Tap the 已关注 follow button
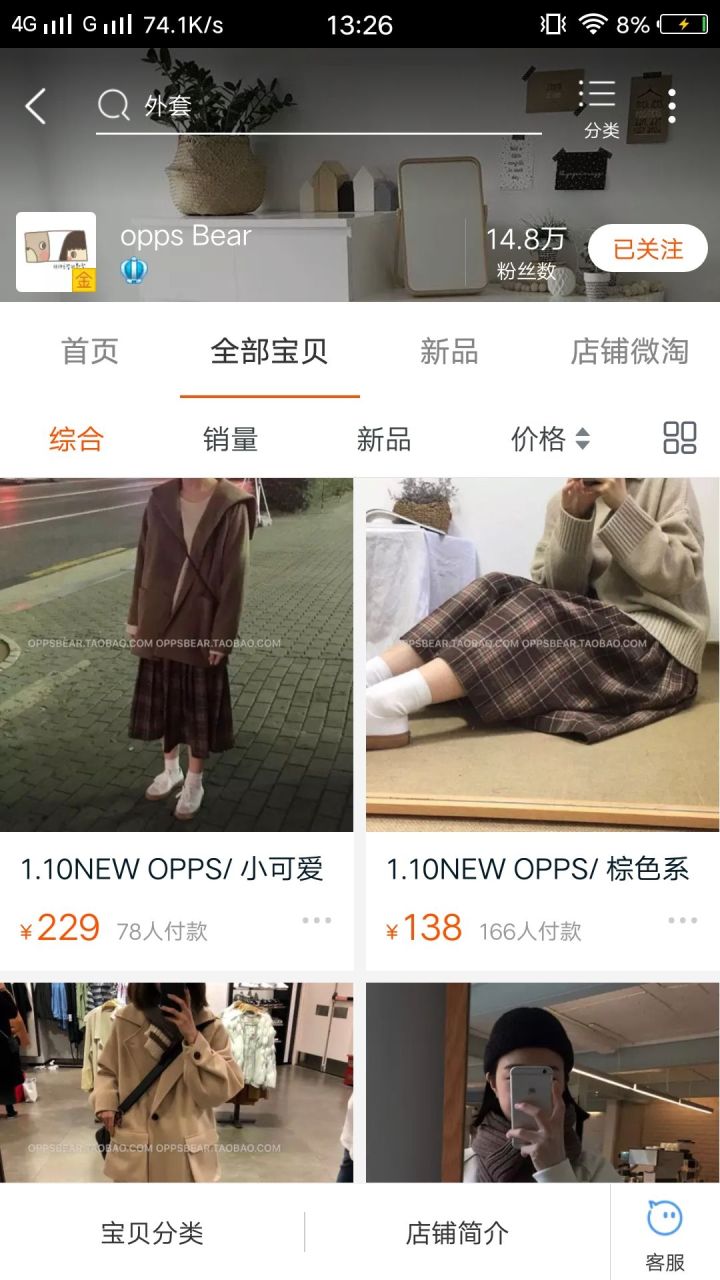The height and width of the screenshot is (1280, 720). click(647, 249)
